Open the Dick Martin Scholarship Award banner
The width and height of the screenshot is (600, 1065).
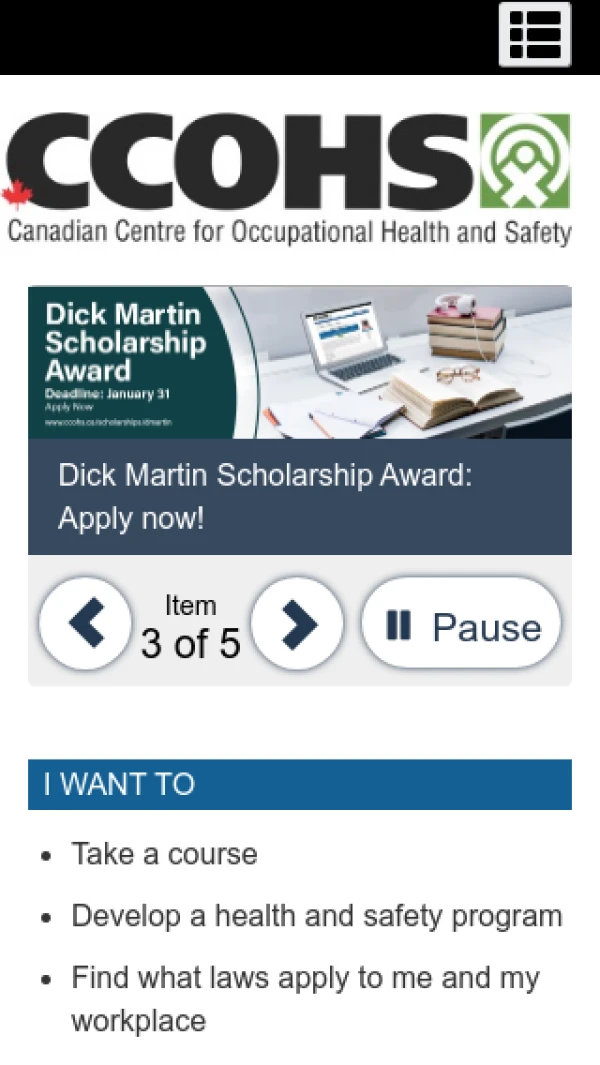[x=299, y=362]
